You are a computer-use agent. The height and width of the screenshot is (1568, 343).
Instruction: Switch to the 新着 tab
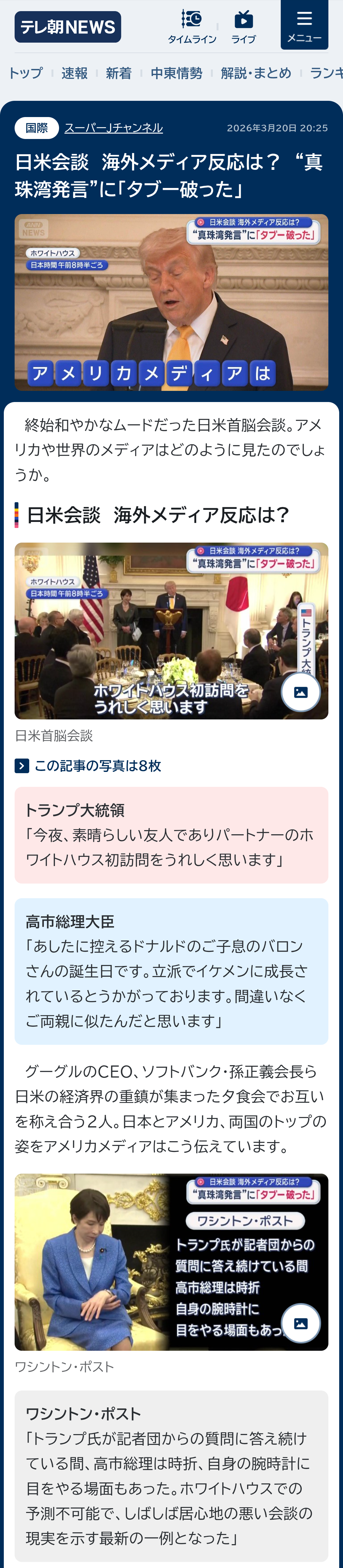click(x=118, y=74)
